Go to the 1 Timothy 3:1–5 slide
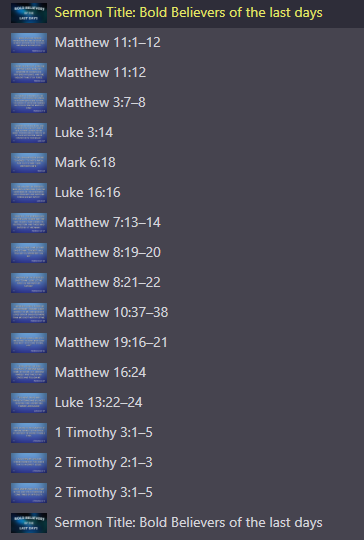Viewport: 364px width, 540px height. click(182, 433)
